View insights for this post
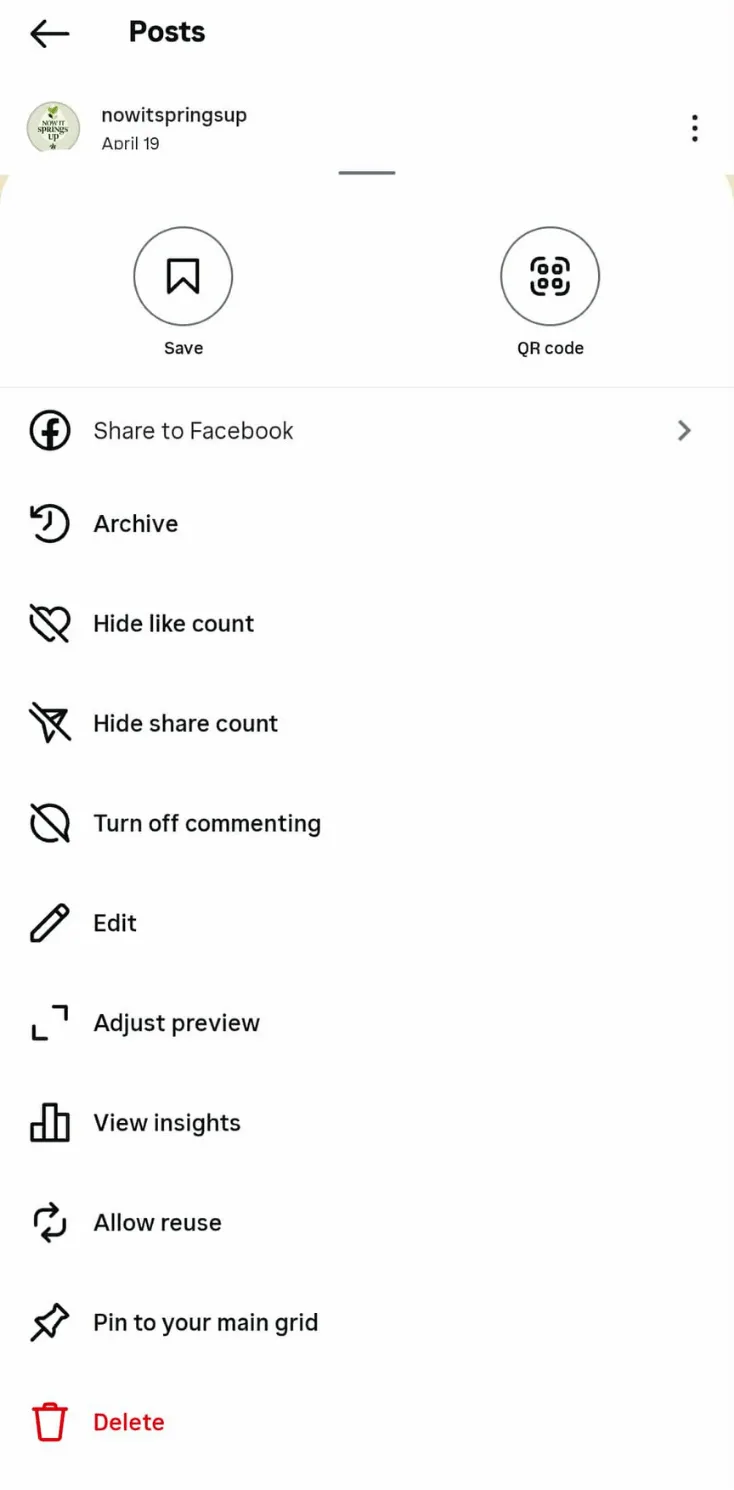The width and height of the screenshot is (734, 1490). click(166, 1123)
